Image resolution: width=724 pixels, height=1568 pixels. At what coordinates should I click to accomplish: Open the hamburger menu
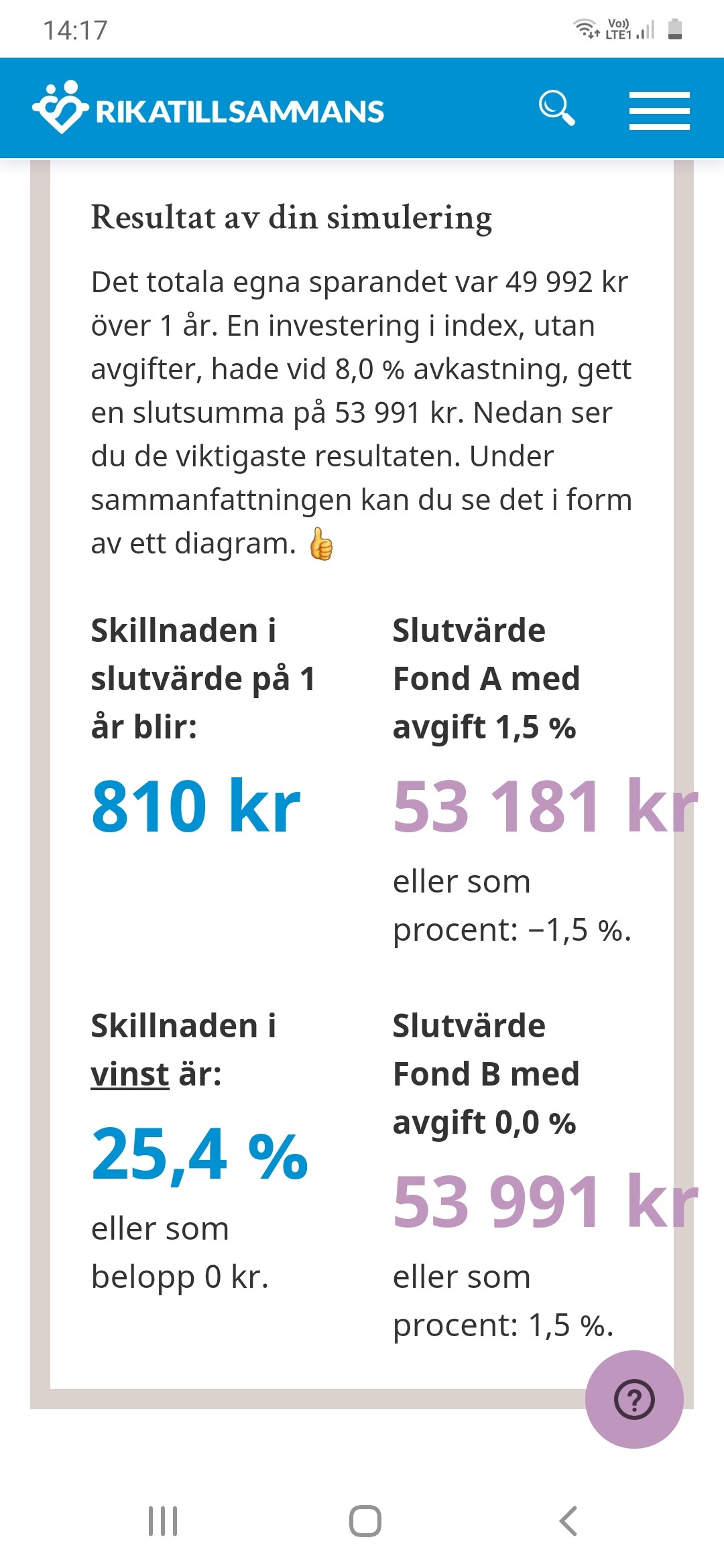coord(659,111)
